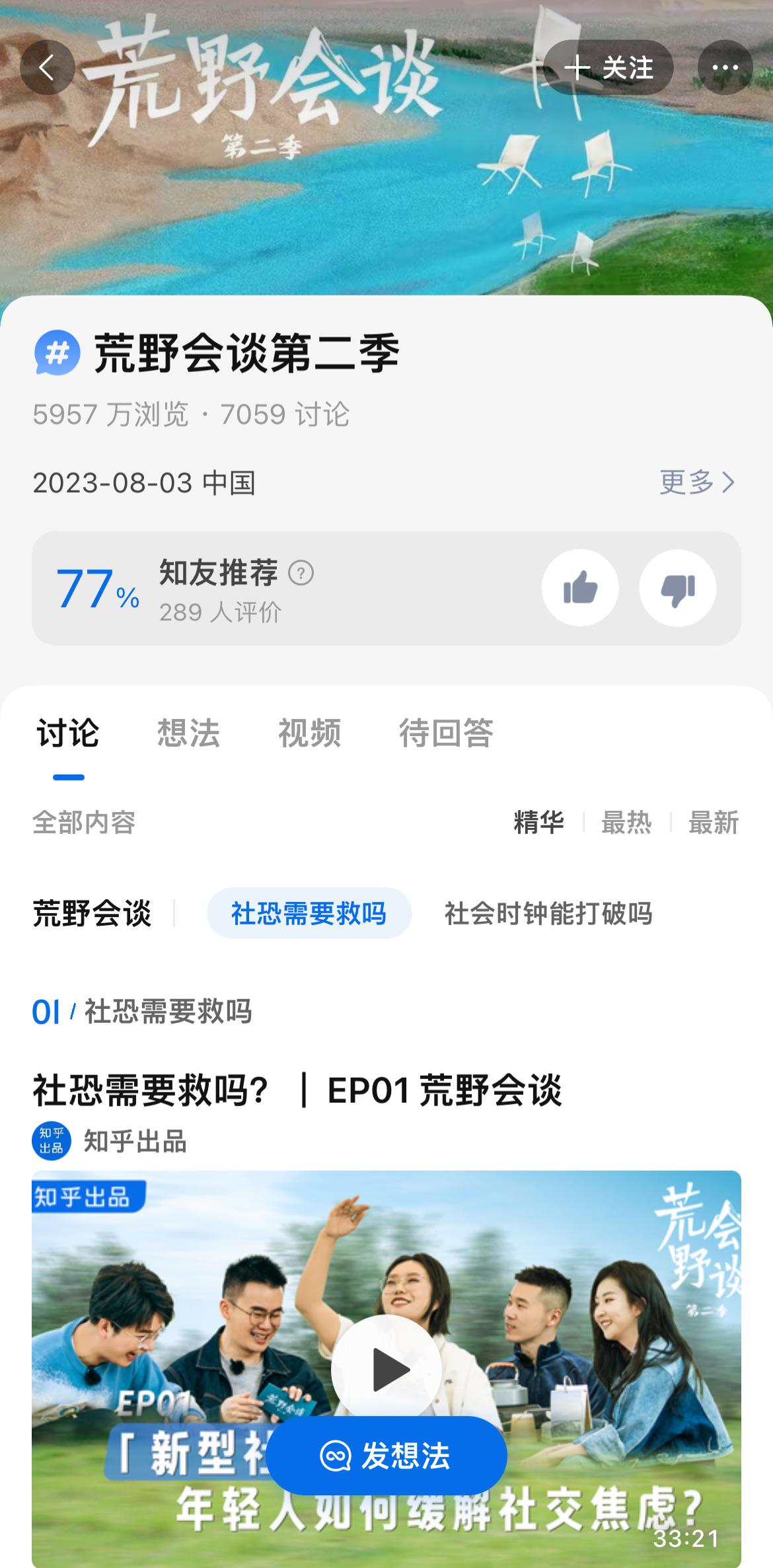Tap 发想法 to post a thought

point(386,1455)
